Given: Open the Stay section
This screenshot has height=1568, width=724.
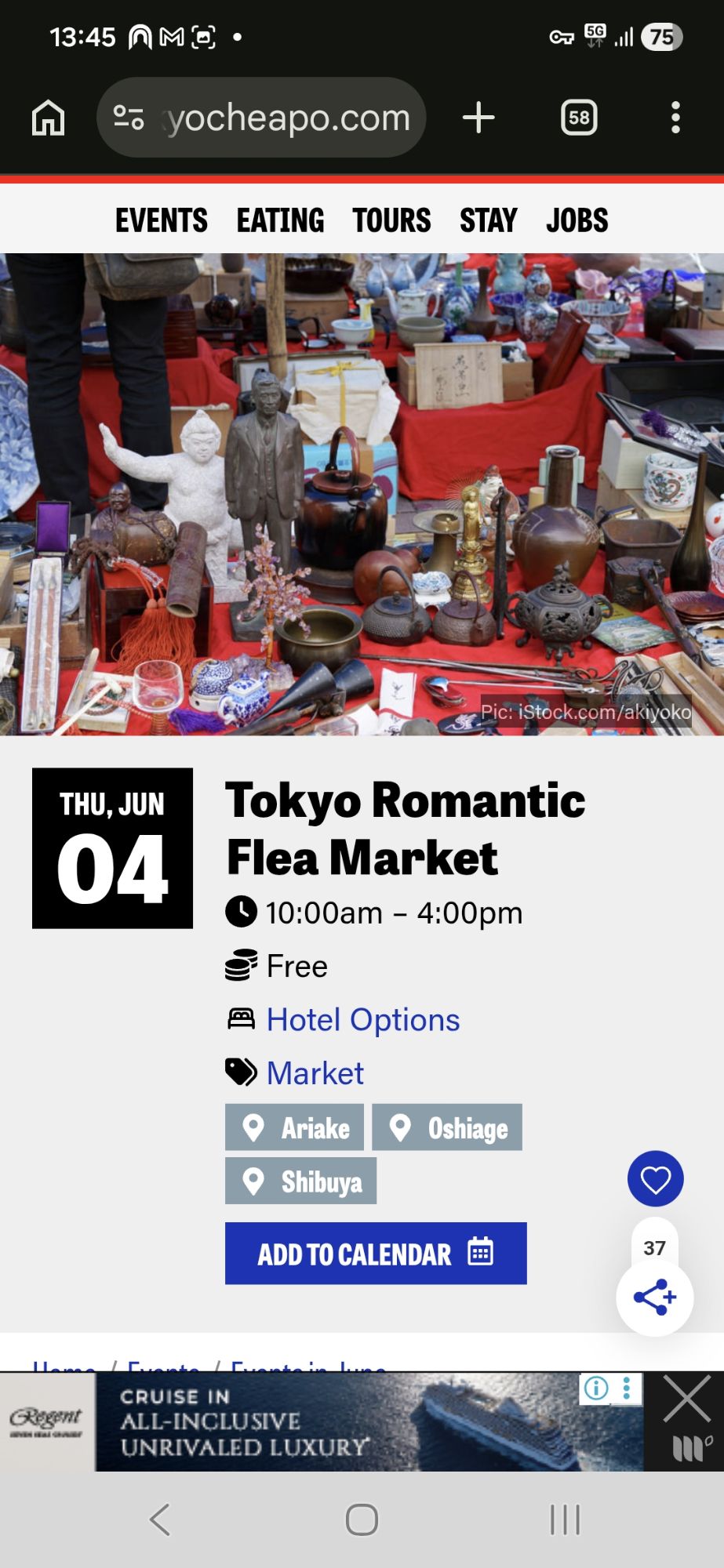Looking at the screenshot, I should pos(488,220).
